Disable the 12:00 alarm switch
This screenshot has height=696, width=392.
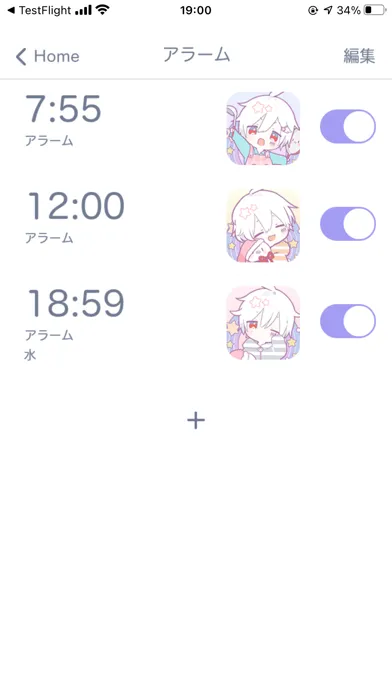coord(348,224)
